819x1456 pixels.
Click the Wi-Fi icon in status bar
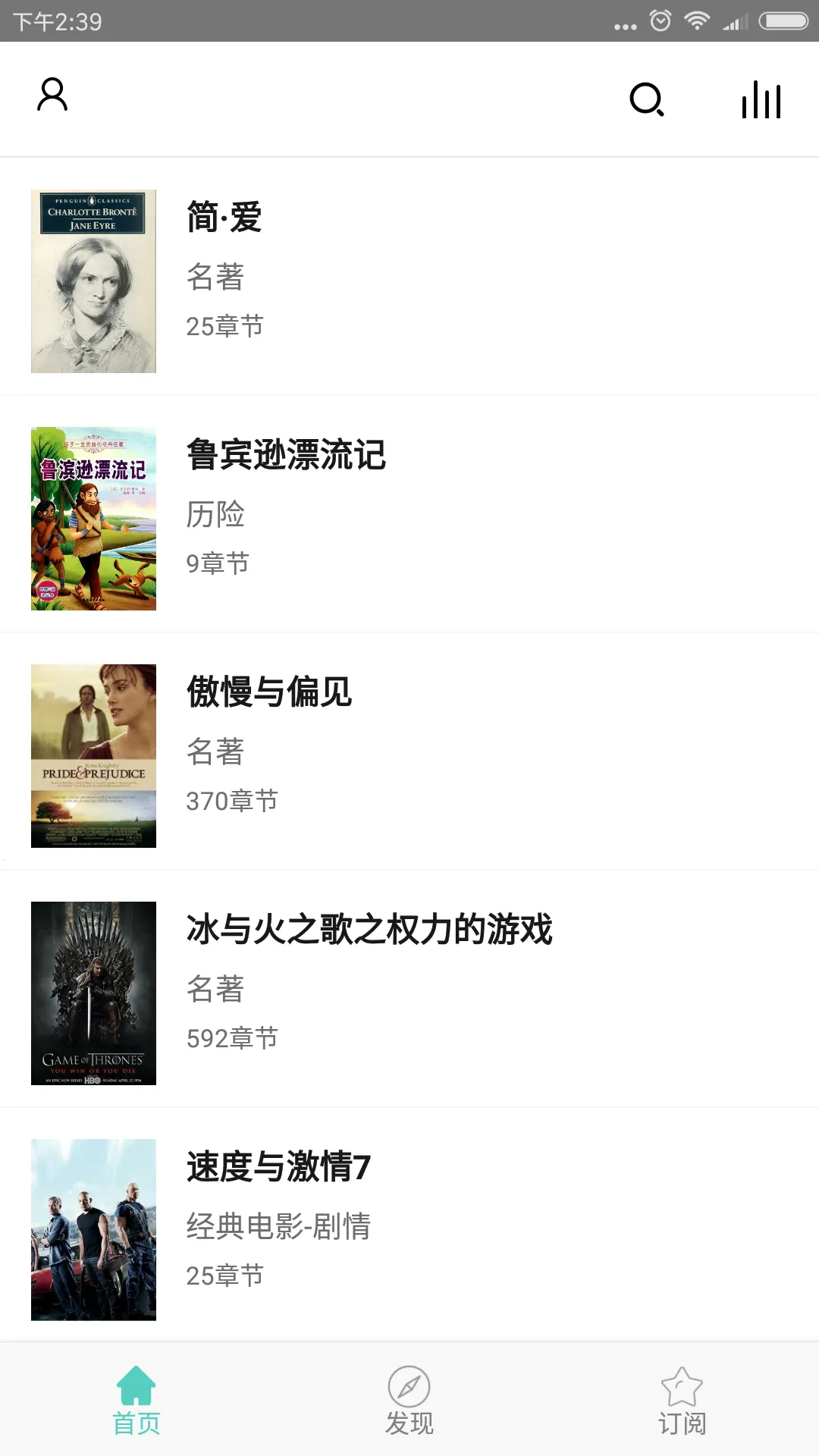(697, 22)
